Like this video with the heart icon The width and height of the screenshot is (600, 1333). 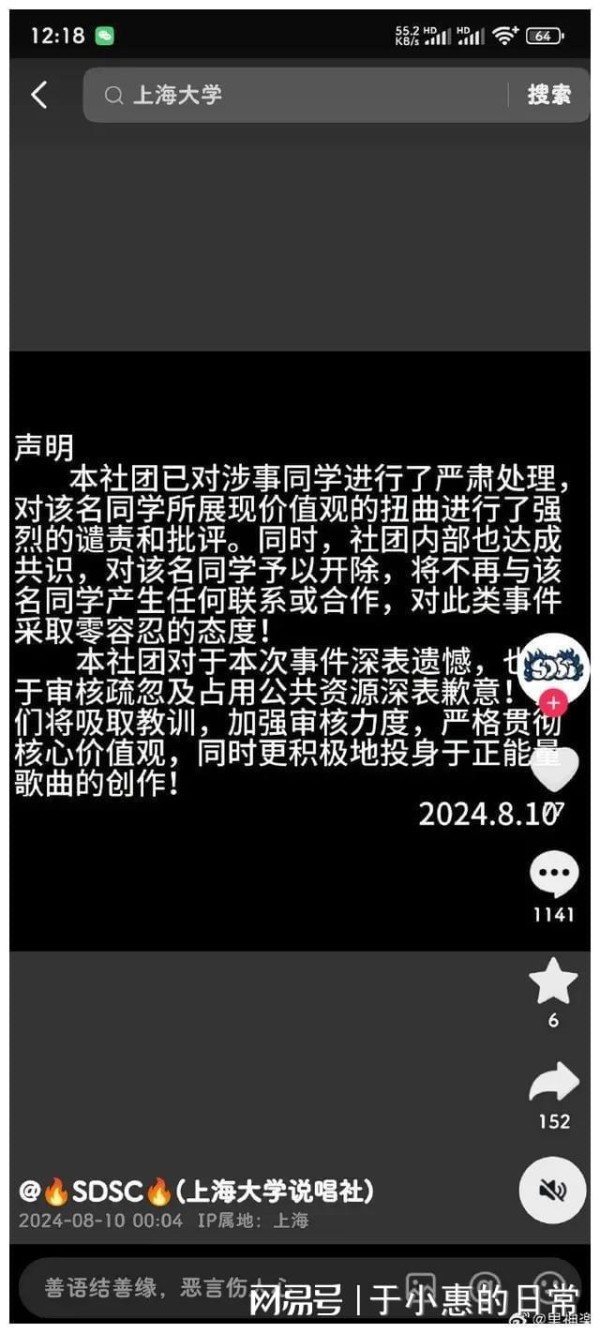[554, 770]
